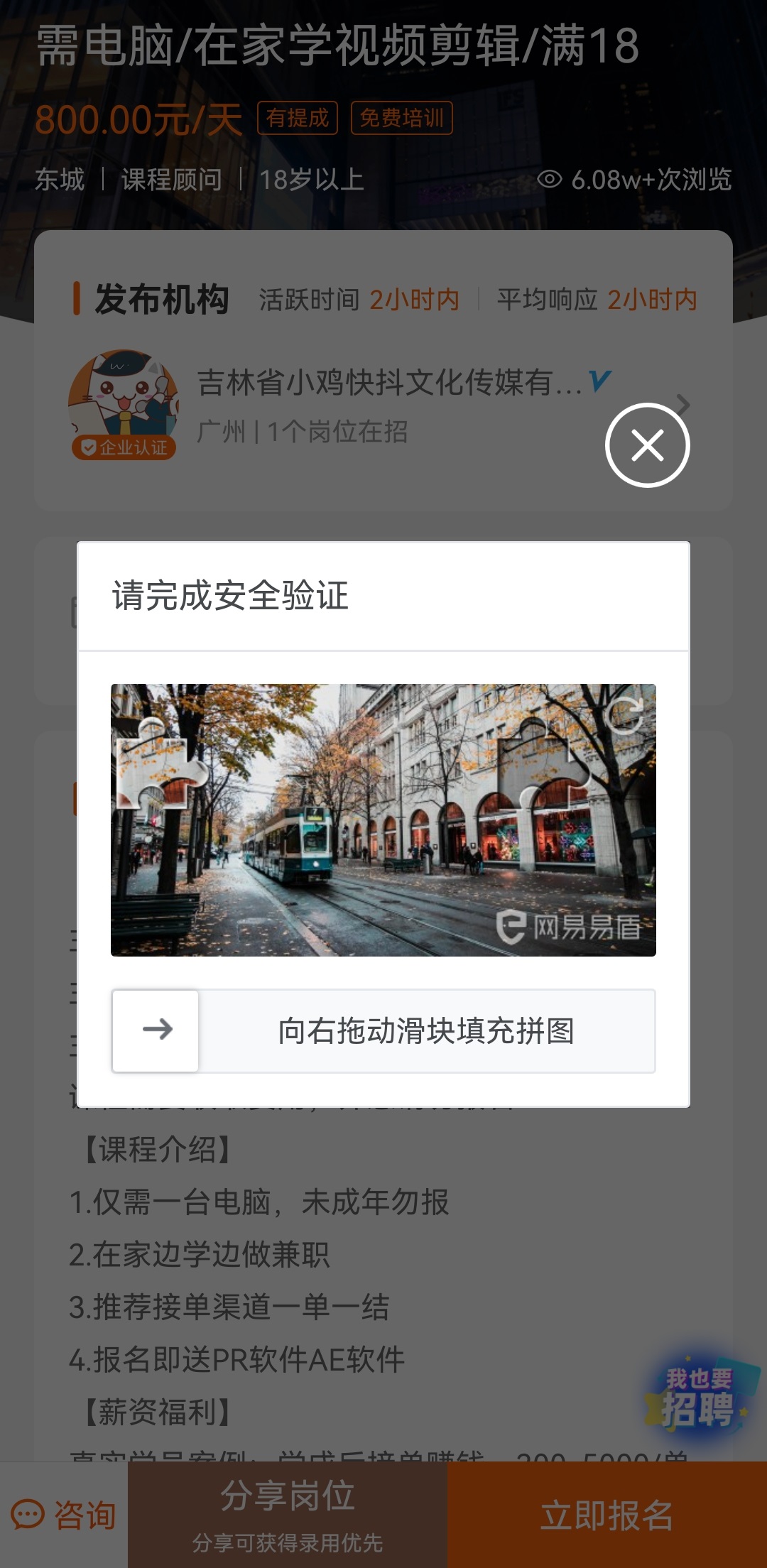
Task: Click the eye icon beside the view count
Action: (550, 180)
